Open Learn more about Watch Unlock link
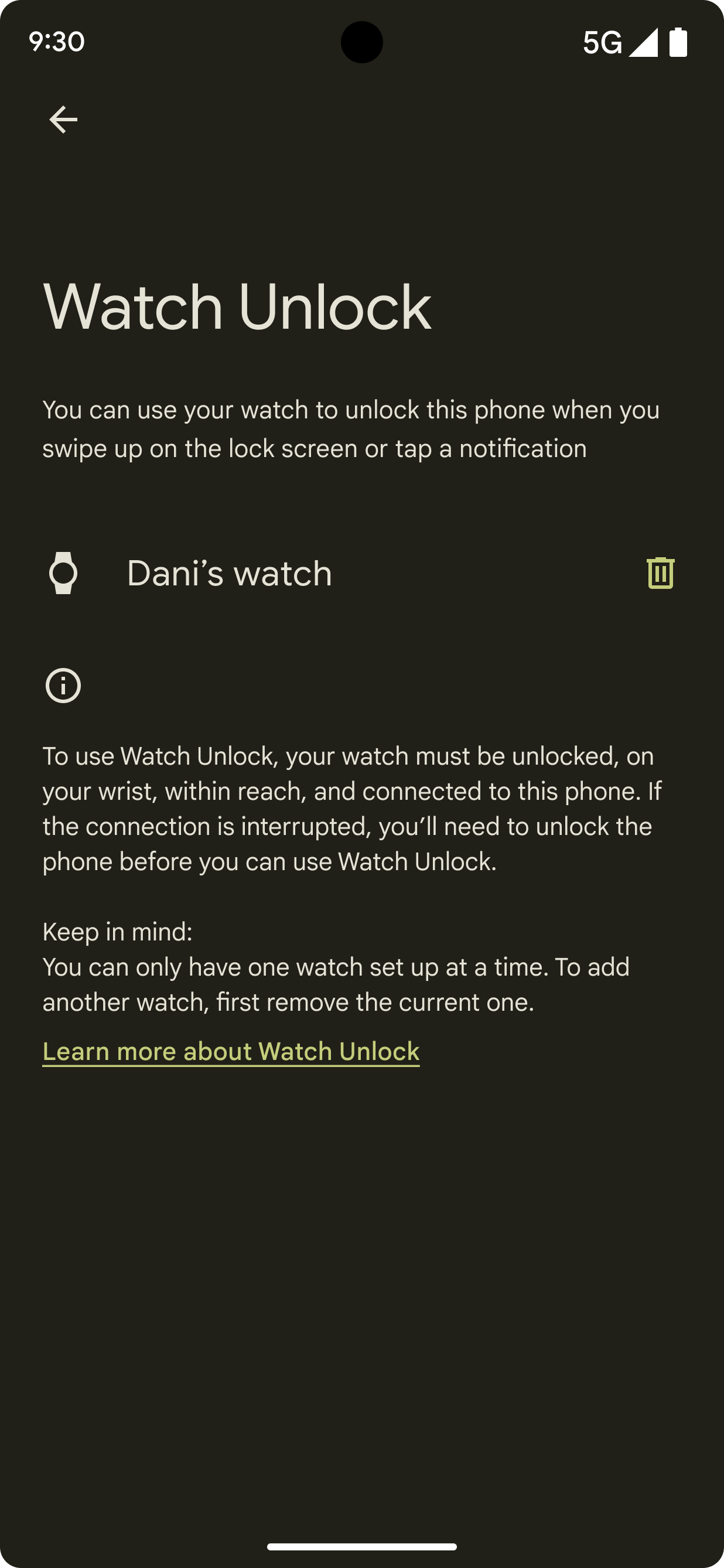The width and height of the screenshot is (724, 1568). pos(231,1052)
